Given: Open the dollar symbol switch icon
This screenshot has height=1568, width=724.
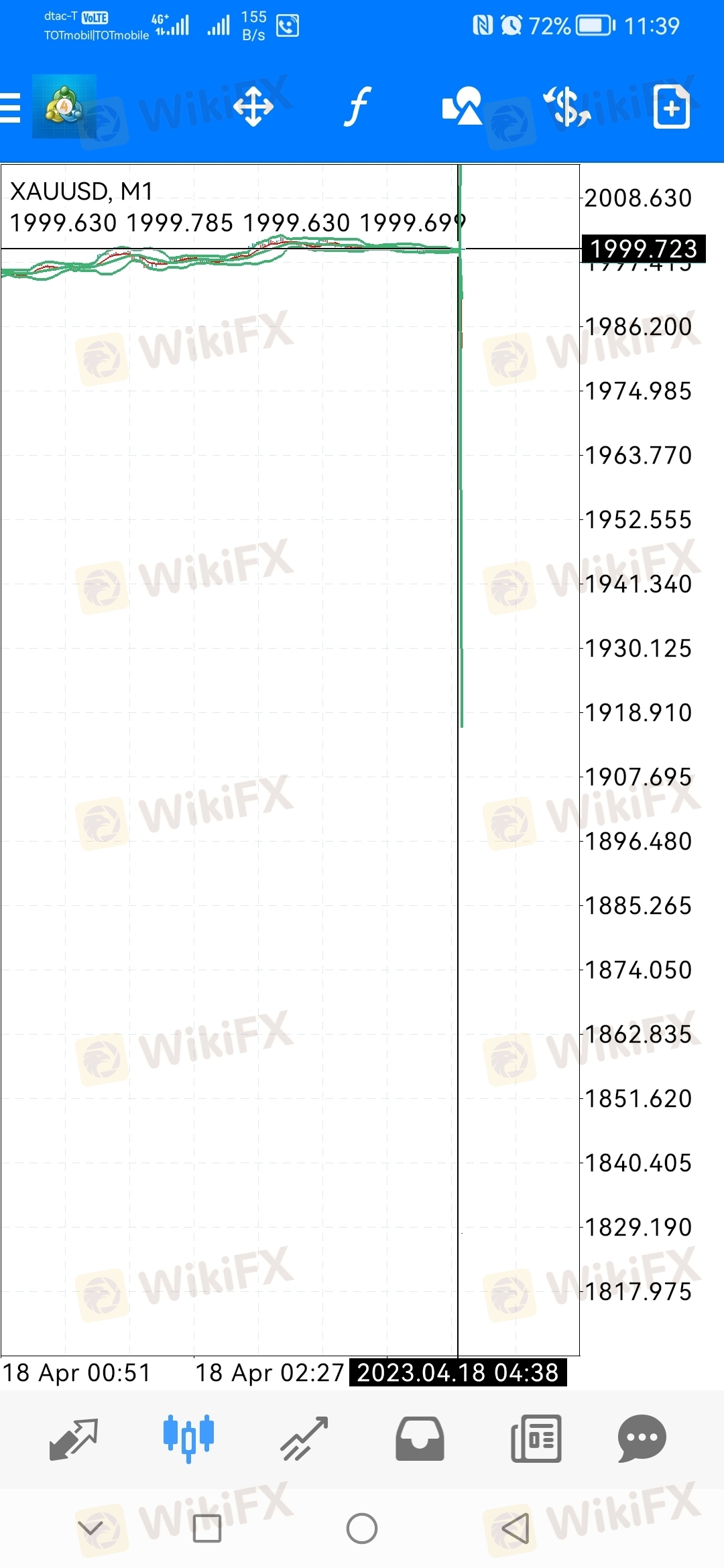Looking at the screenshot, I should 567,107.
